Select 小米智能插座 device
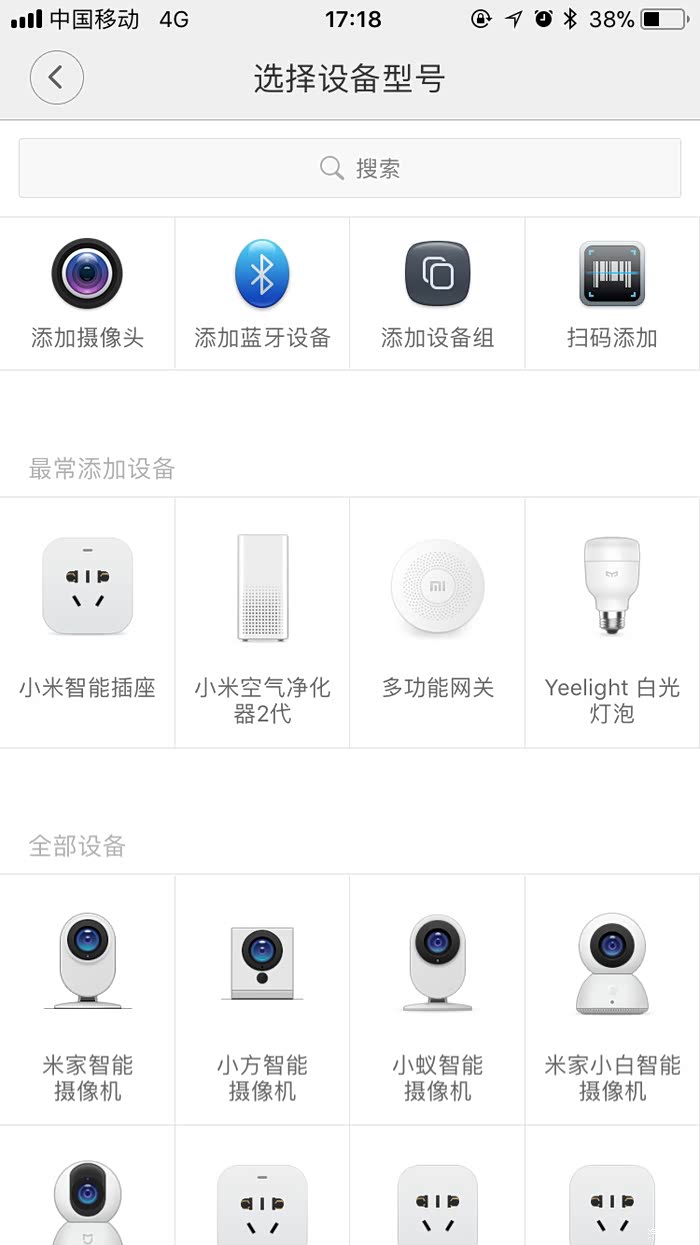700x1245 pixels. [87, 622]
